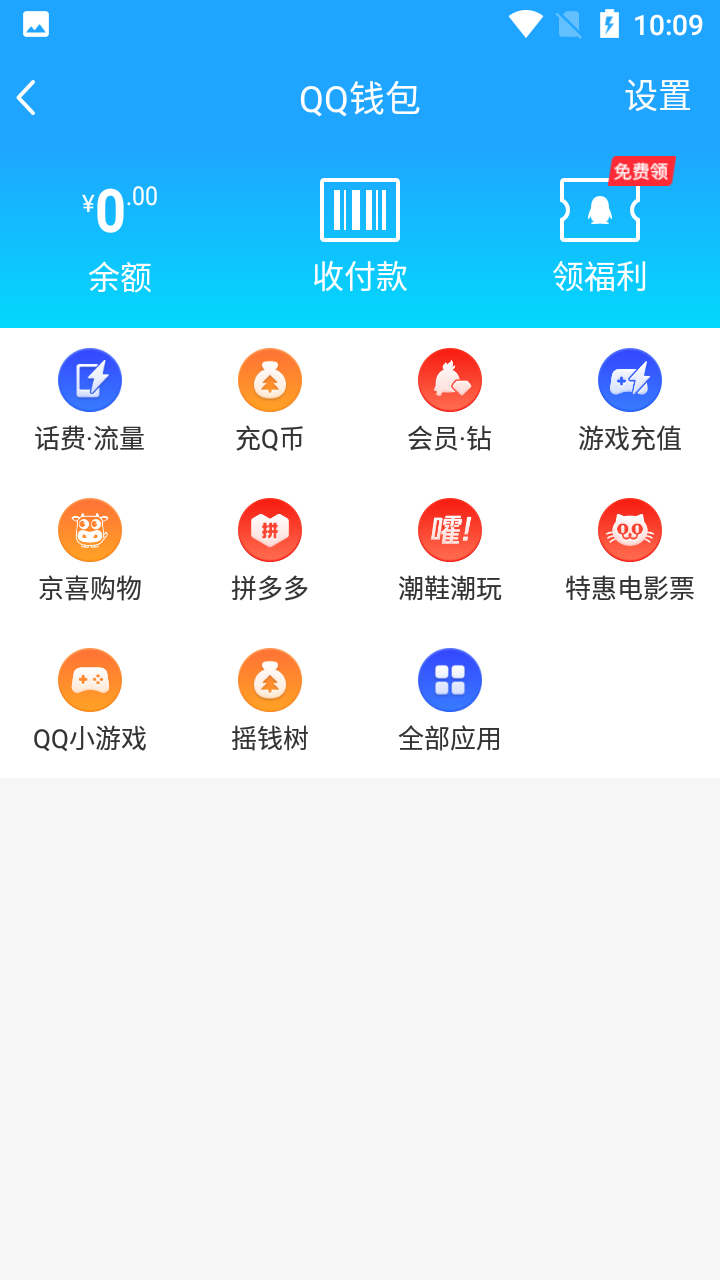Select the 摇钱树 money tree icon
Viewport: 720px width, 1280px height.
pos(270,680)
